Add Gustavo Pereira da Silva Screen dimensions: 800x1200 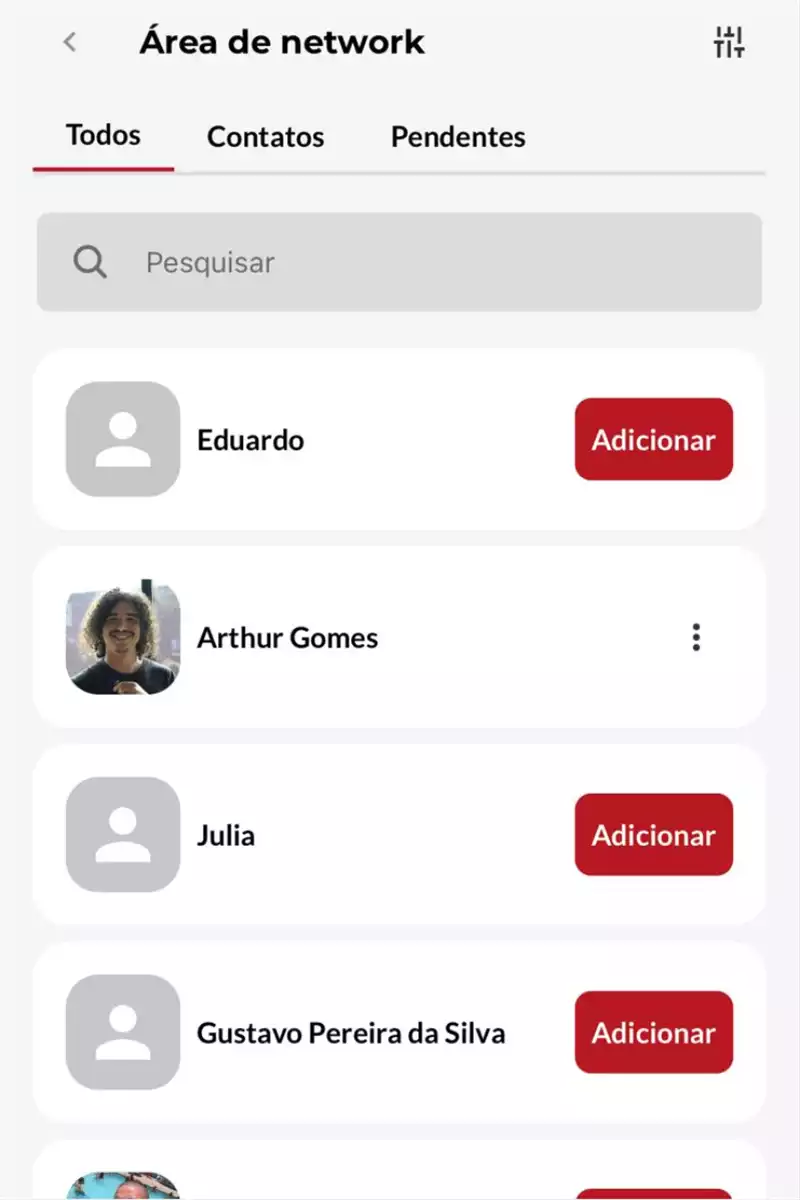(x=653, y=1032)
